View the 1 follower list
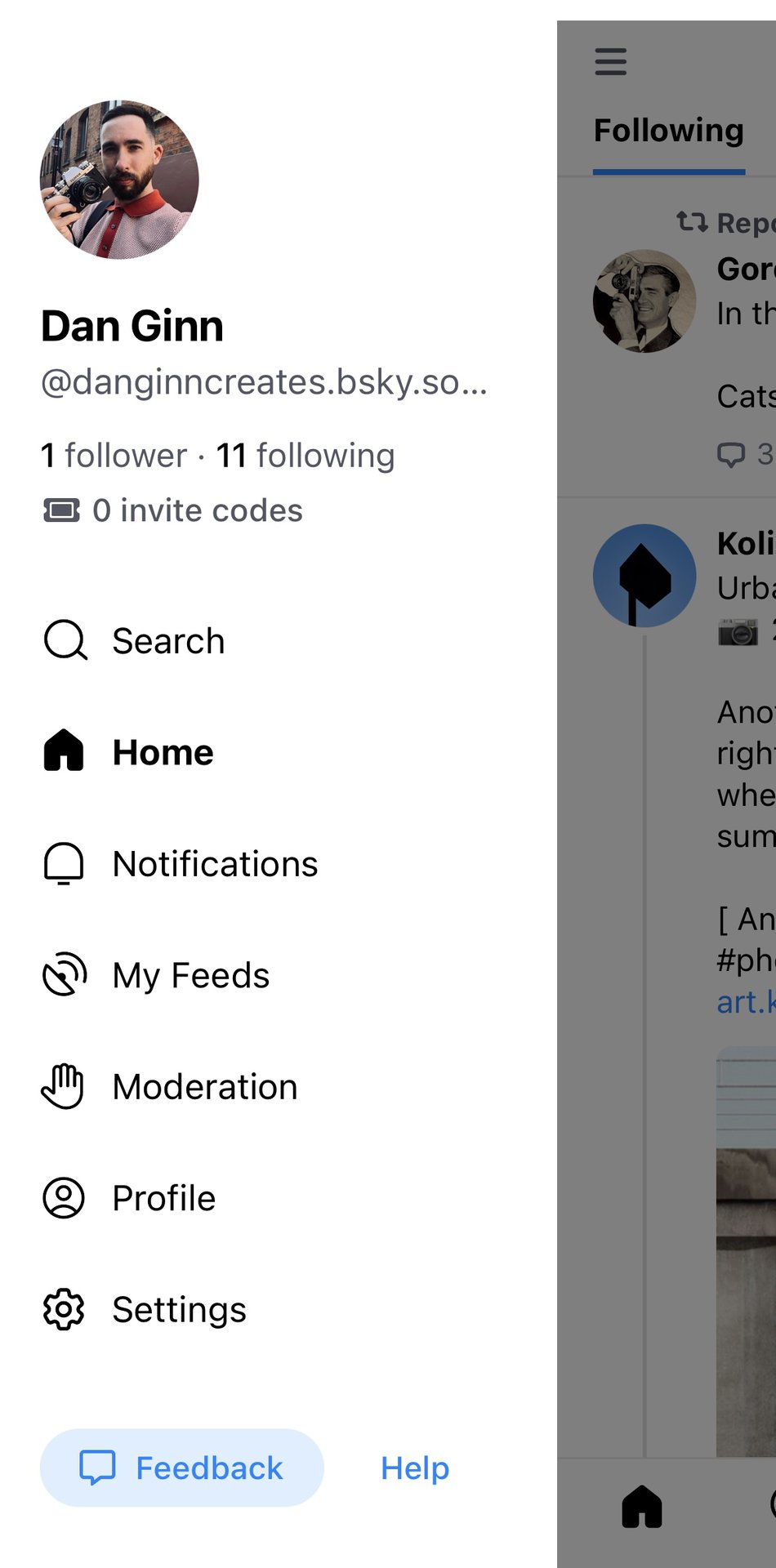 click(x=114, y=456)
